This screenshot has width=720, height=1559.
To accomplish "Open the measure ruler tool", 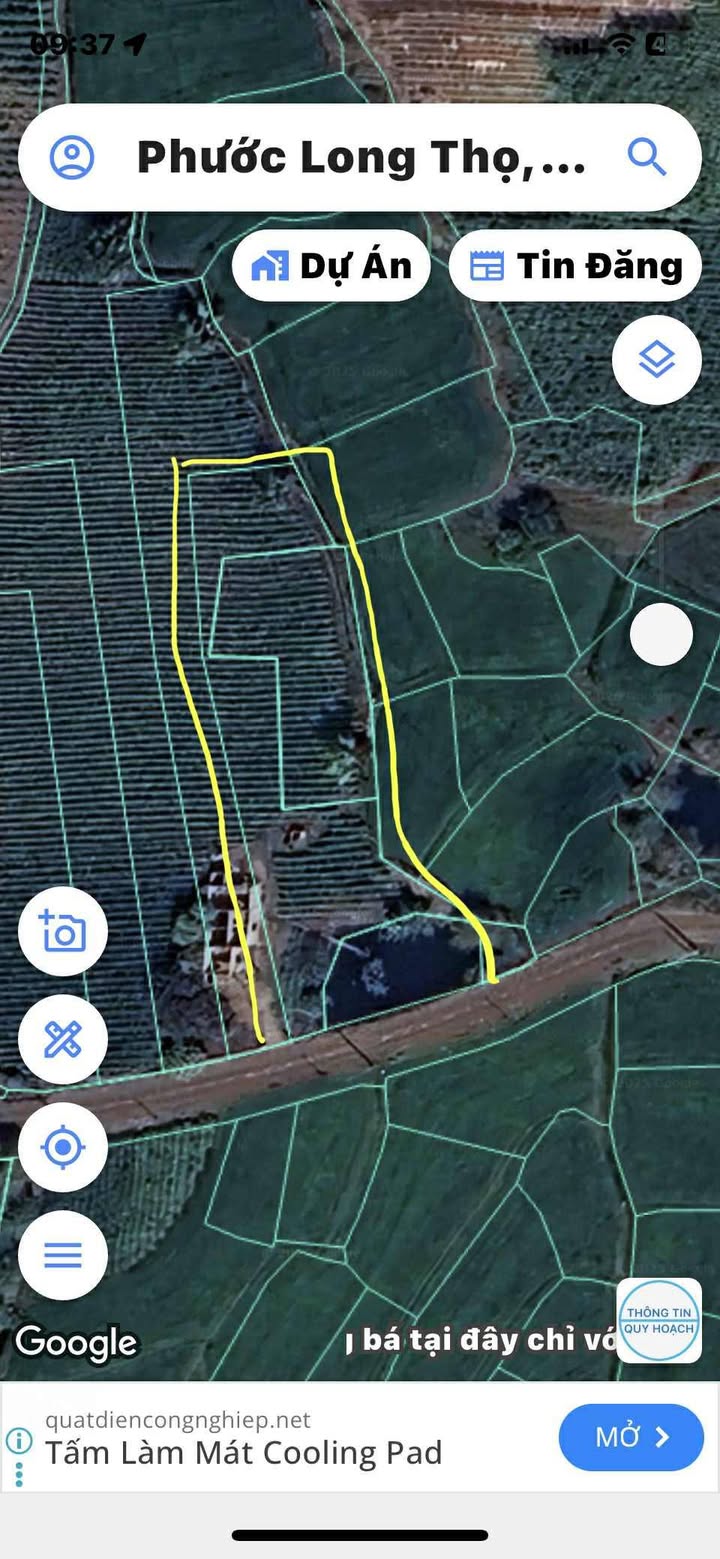I will (x=63, y=1040).
